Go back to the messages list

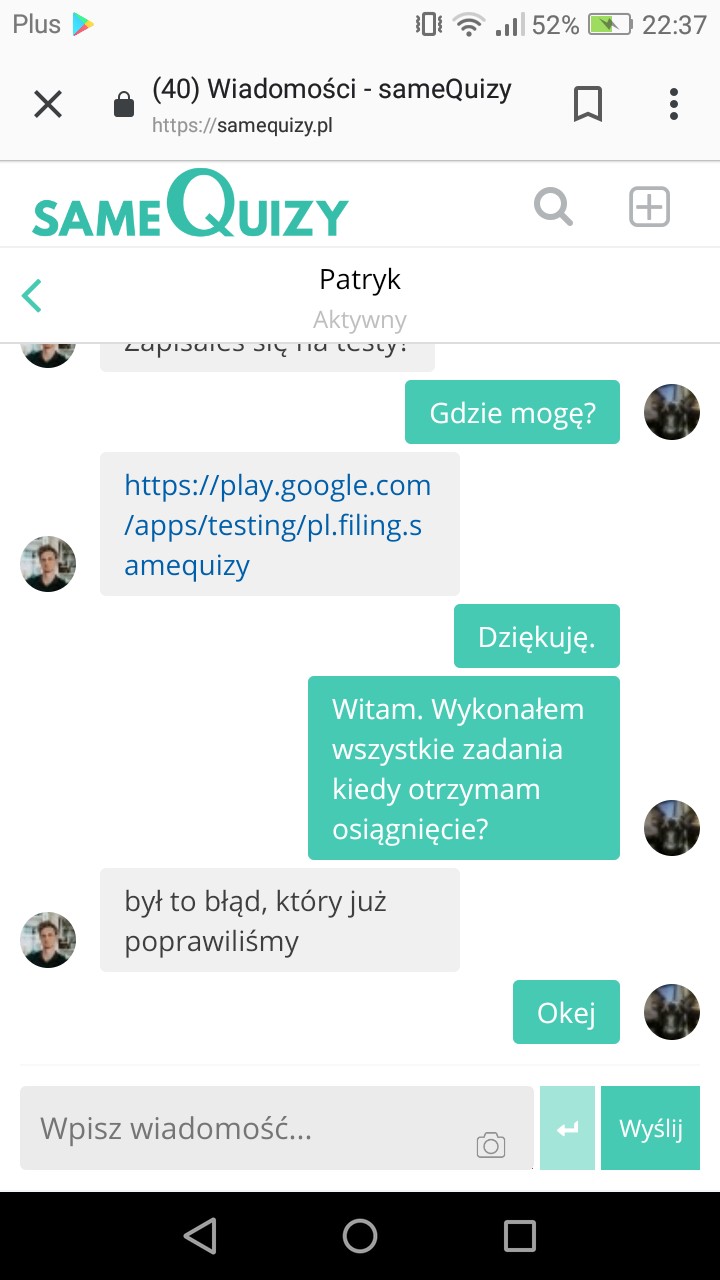(32, 295)
